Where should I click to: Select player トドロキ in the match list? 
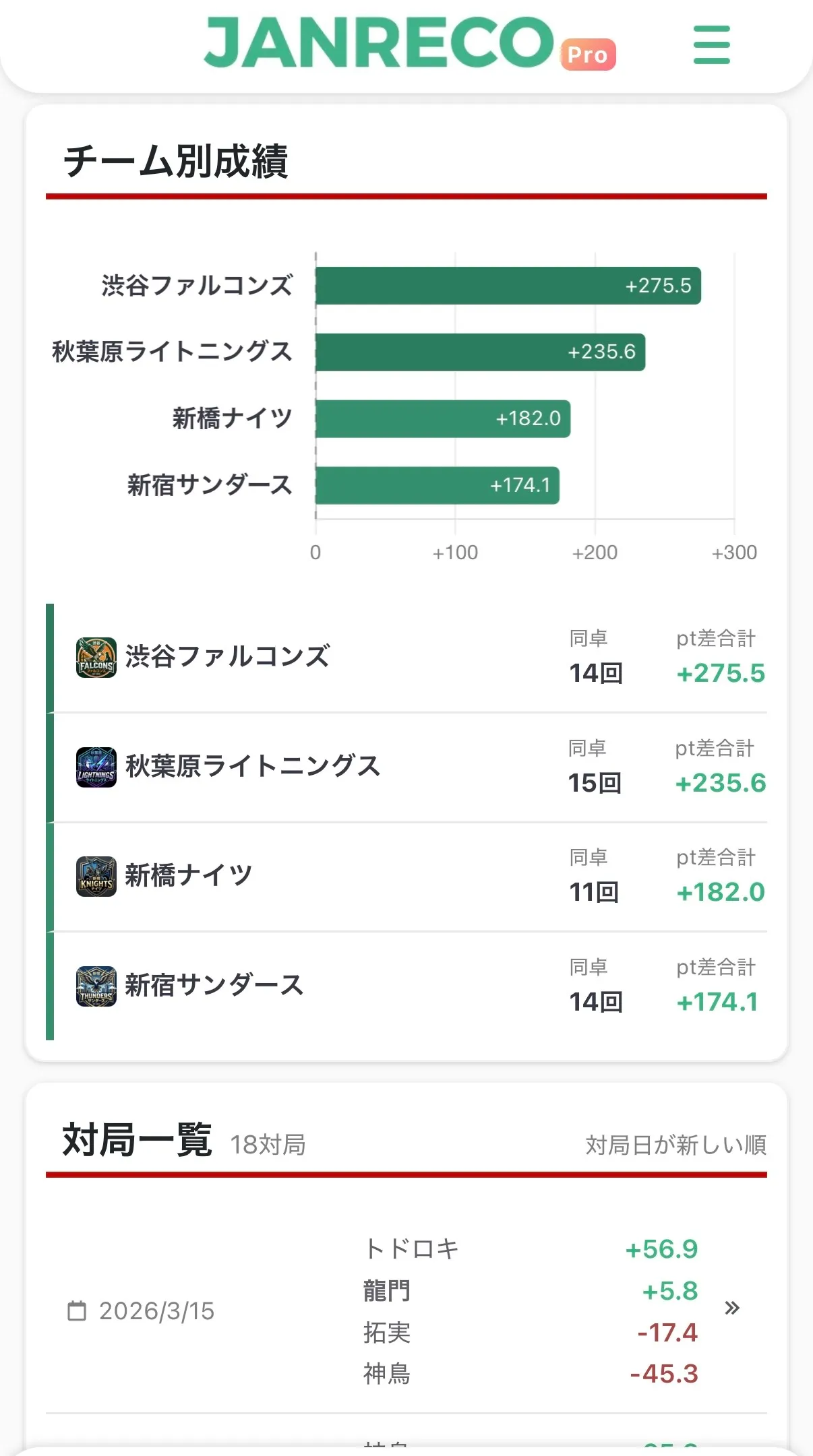(411, 1248)
